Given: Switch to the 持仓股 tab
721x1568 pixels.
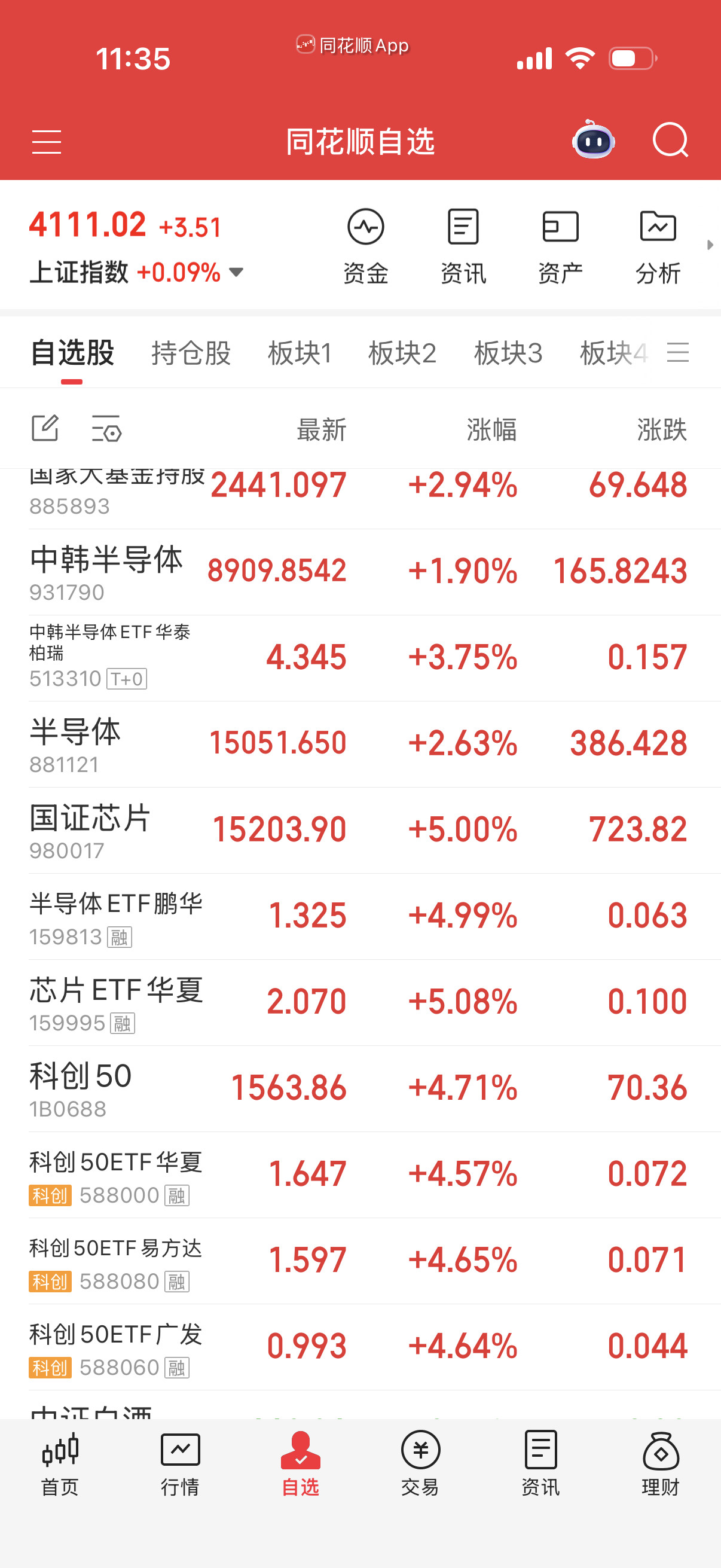Looking at the screenshot, I should click(191, 353).
